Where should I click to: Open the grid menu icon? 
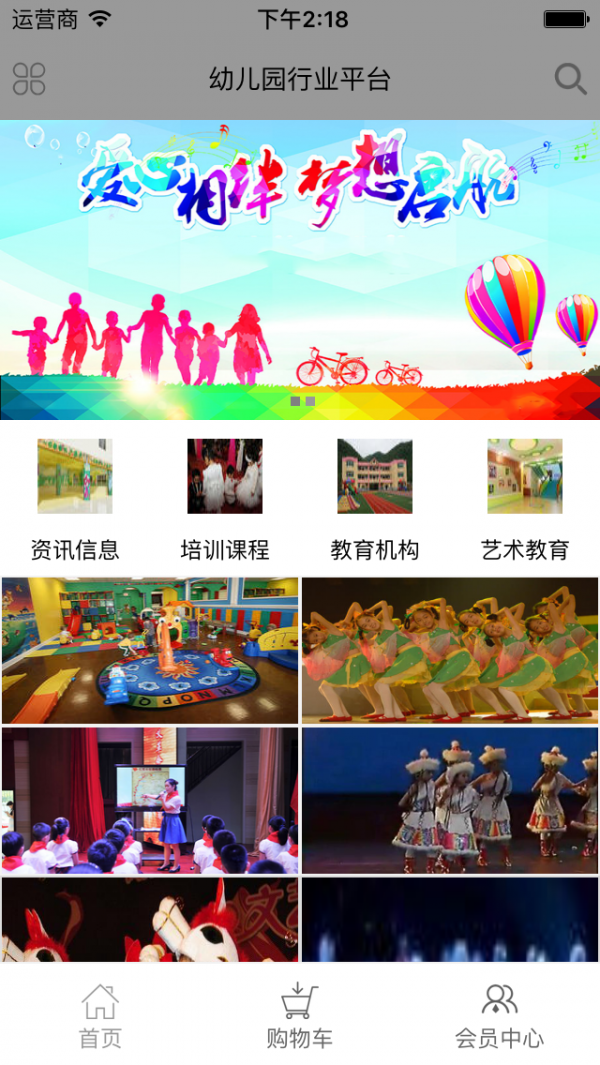pyautogui.click(x=29, y=79)
